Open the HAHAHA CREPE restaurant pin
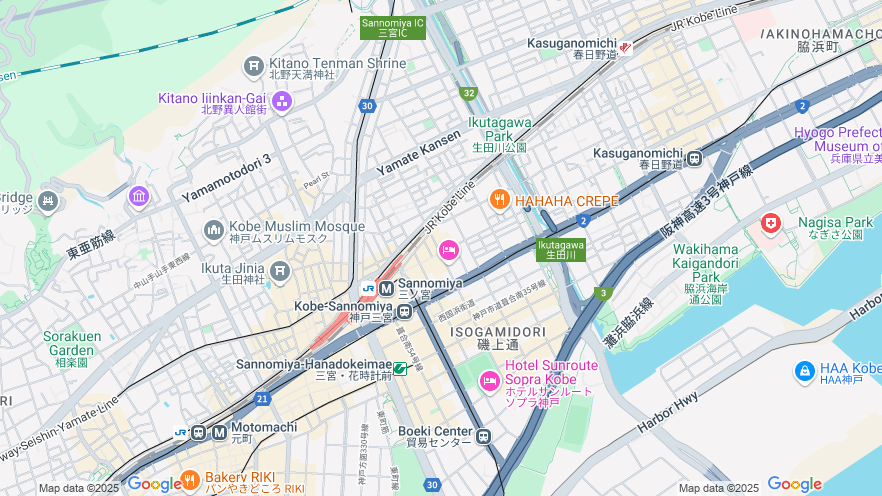 click(x=500, y=201)
